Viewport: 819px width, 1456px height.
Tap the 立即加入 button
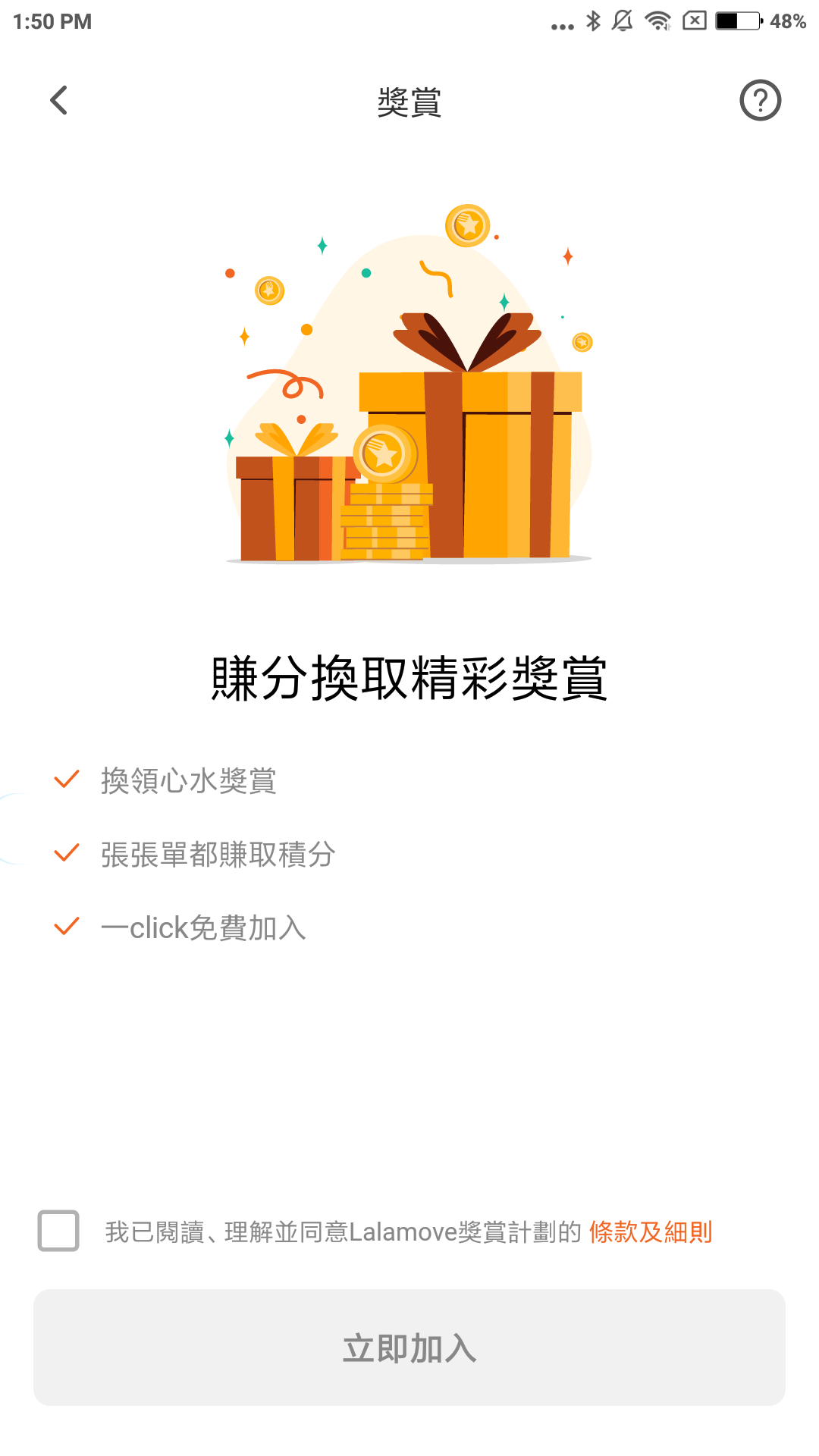409,1348
